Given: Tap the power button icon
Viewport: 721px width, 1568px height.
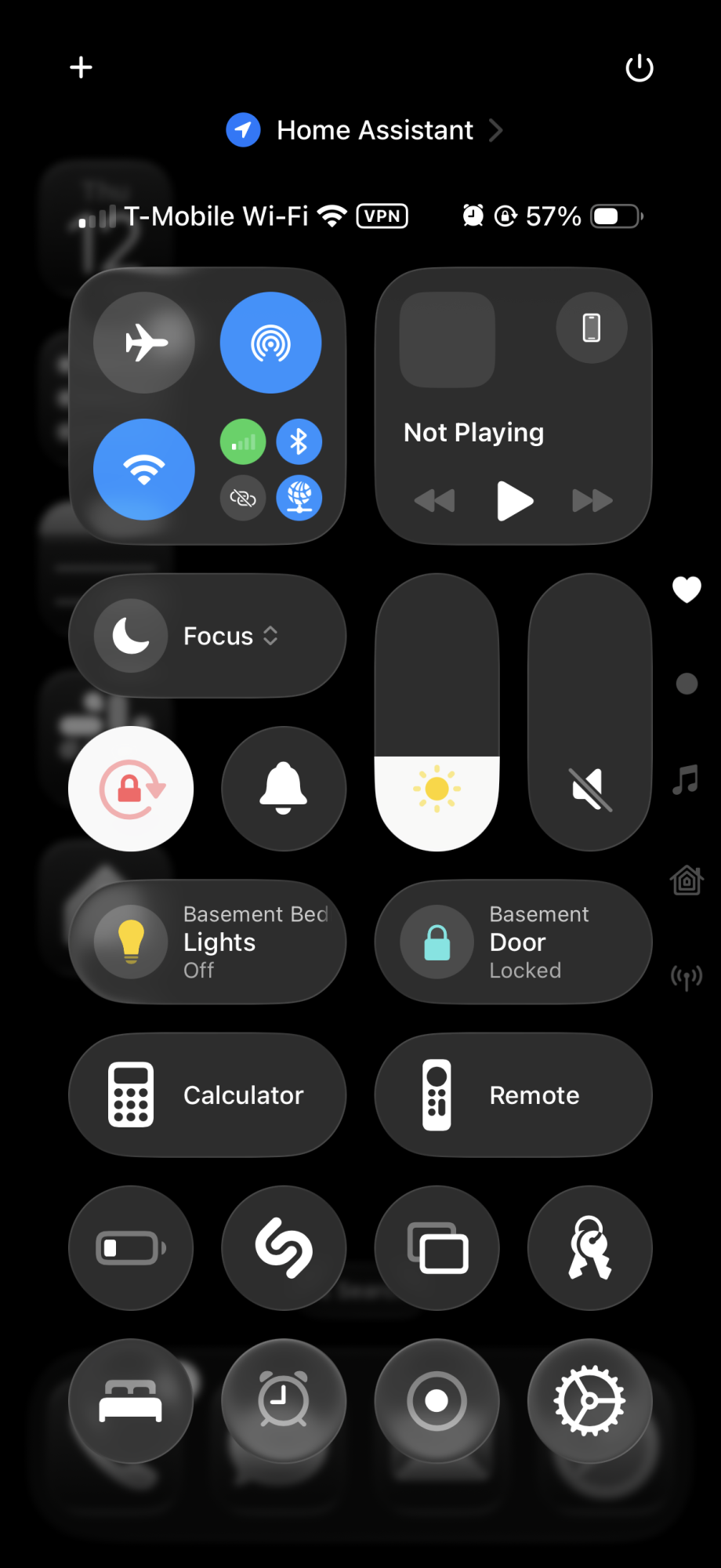Looking at the screenshot, I should pyautogui.click(x=639, y=68).
